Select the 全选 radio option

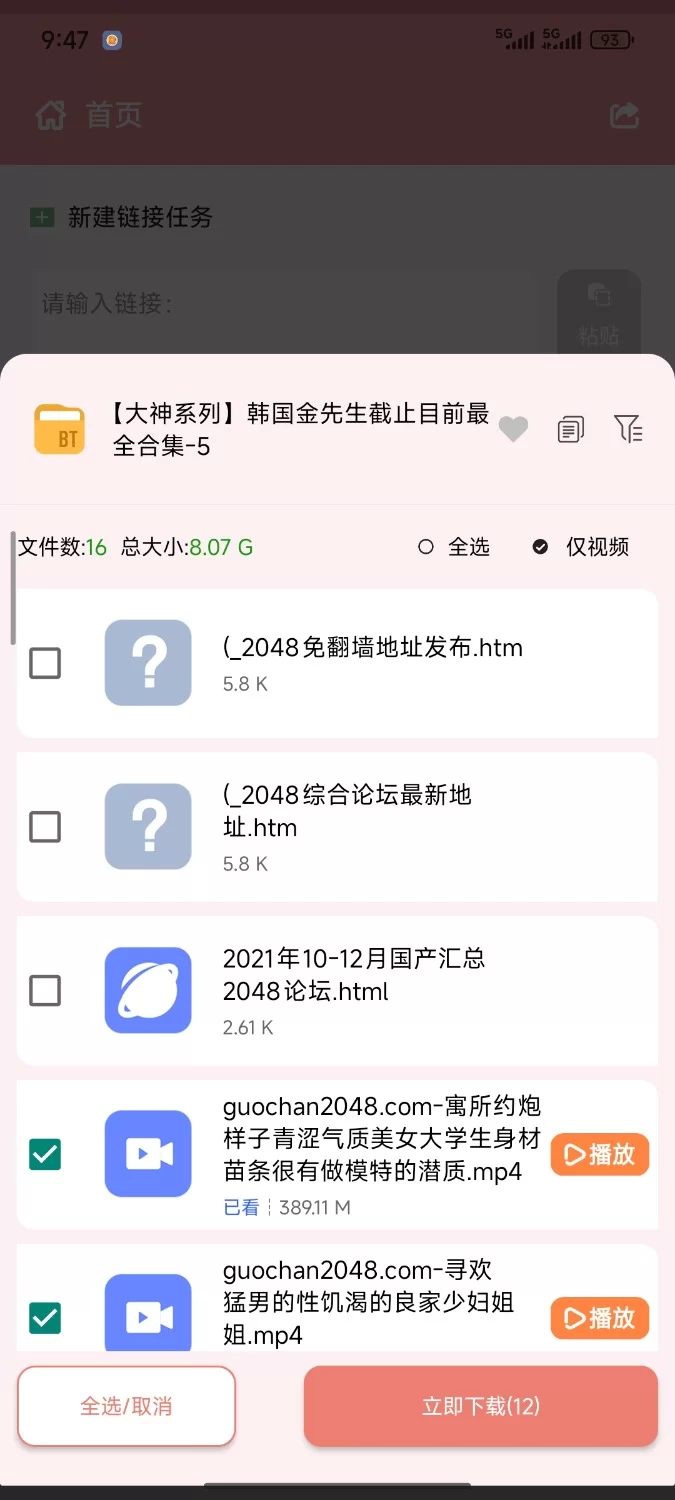click(x=427, y=547)
